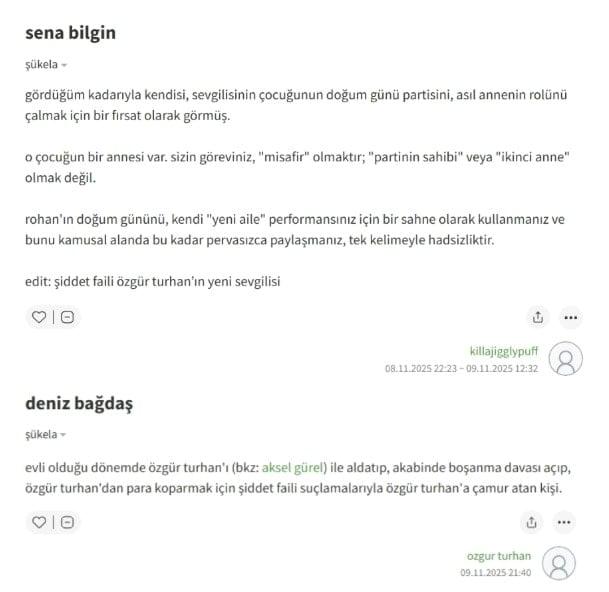The width and height of the screenshot is (609, 592).
Task: Expand the şükela dropdown under sena bilgin
Action: point(46,64)
